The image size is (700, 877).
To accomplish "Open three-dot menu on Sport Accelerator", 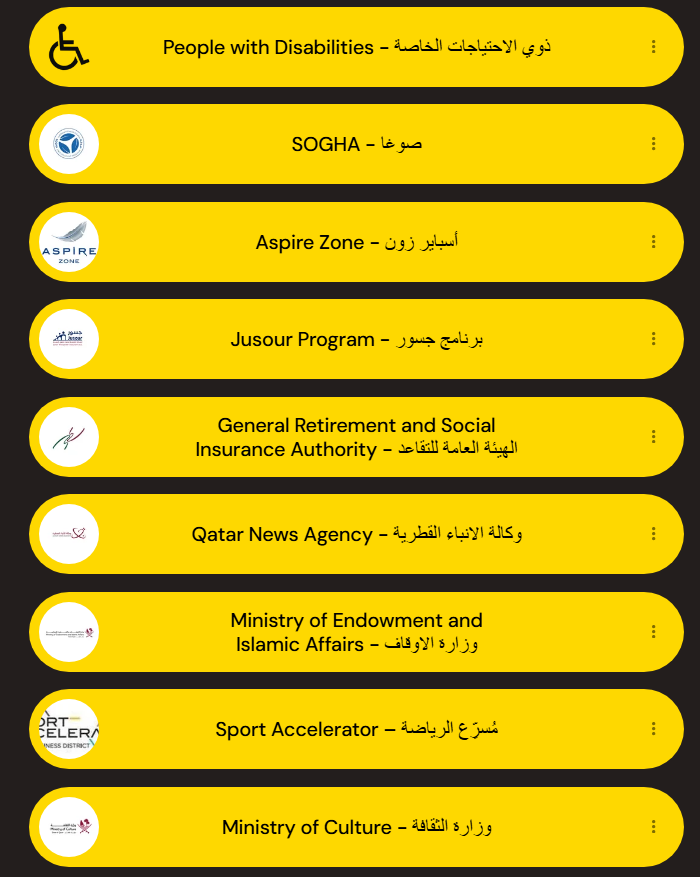I will (x=653, y=729).
